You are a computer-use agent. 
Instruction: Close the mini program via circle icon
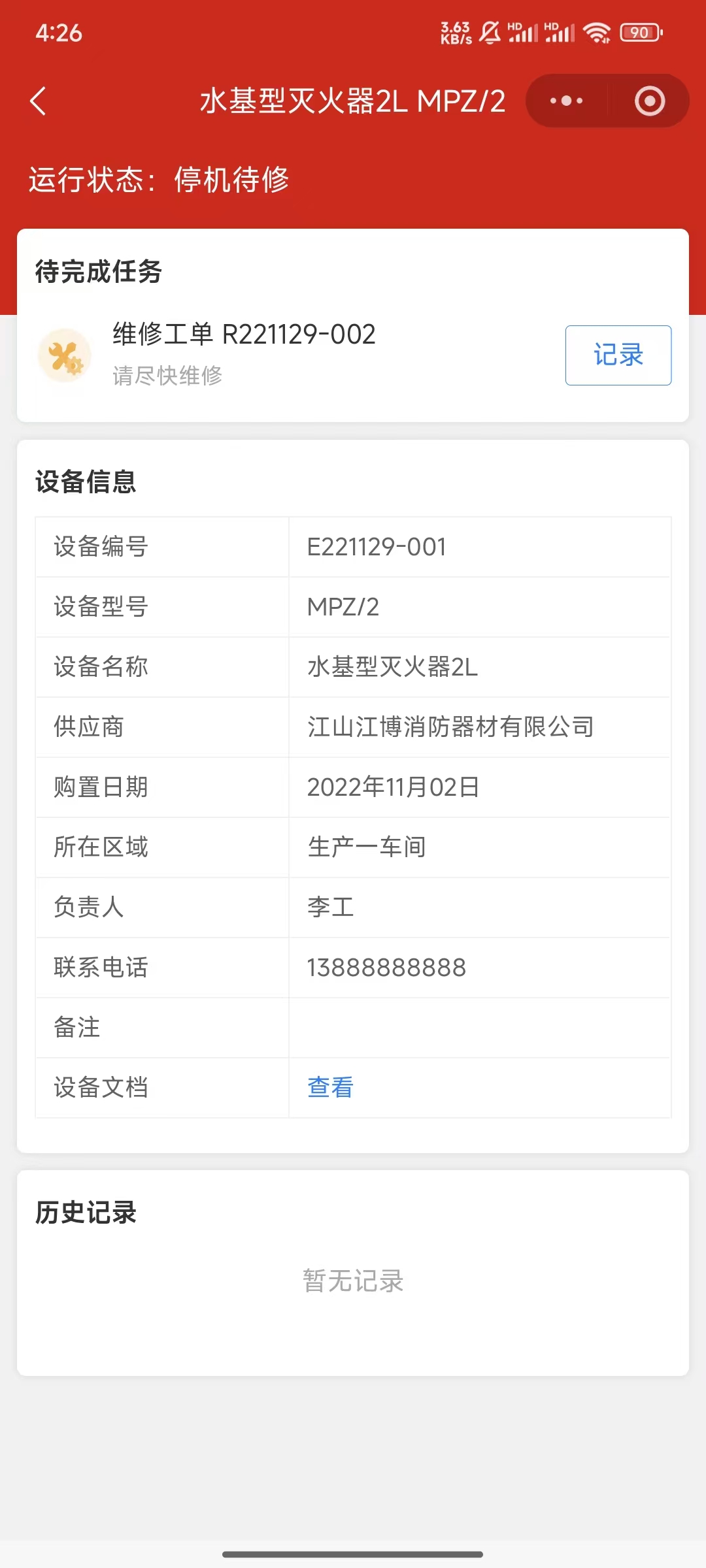coord(649,101)
